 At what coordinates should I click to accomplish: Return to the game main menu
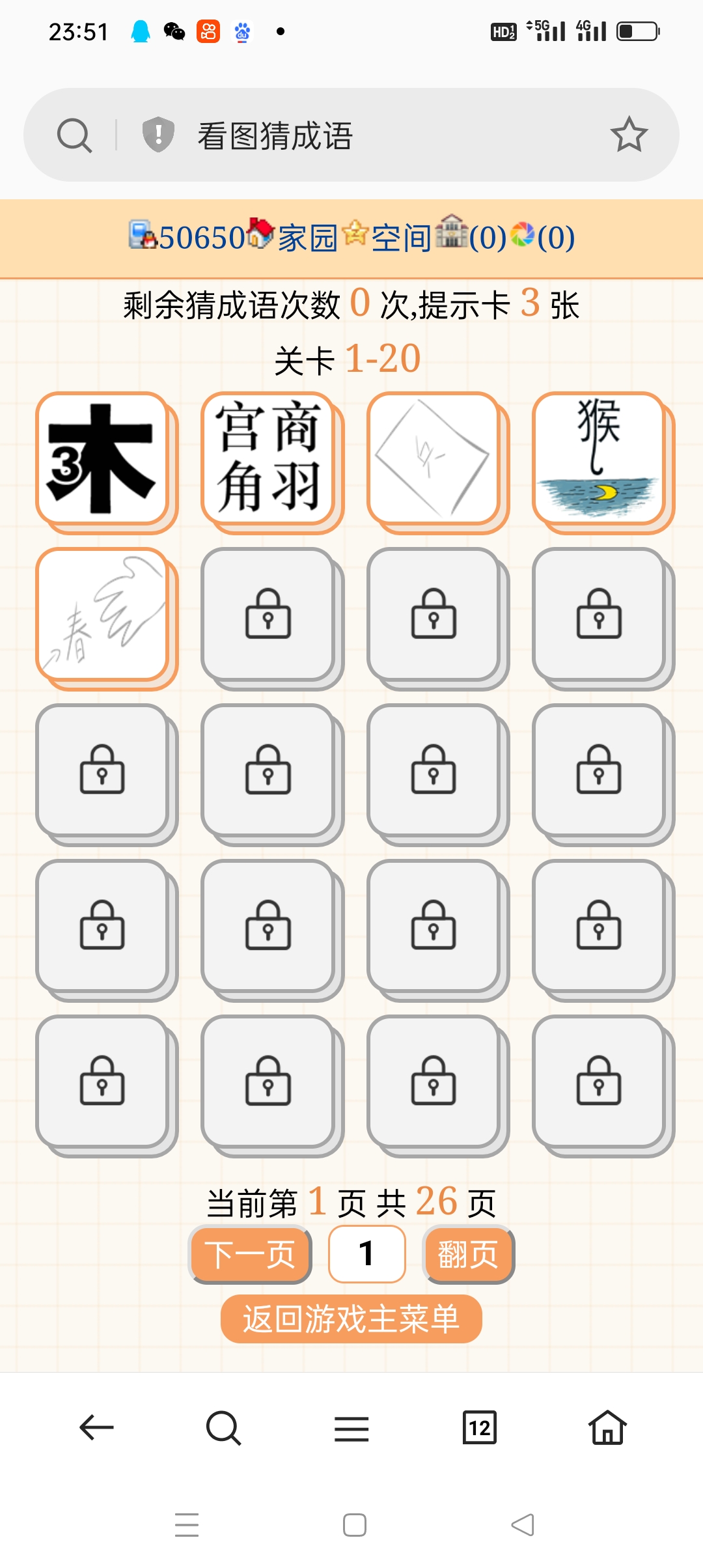click(351, 1319)
